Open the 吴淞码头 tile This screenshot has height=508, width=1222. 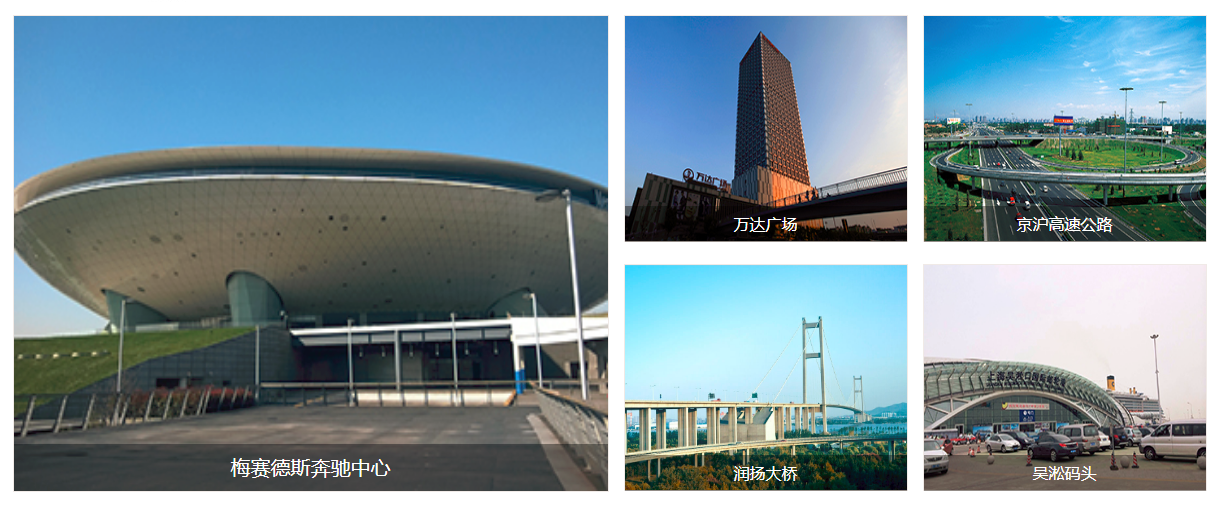pyautogui.click(x=1064, y=377)
